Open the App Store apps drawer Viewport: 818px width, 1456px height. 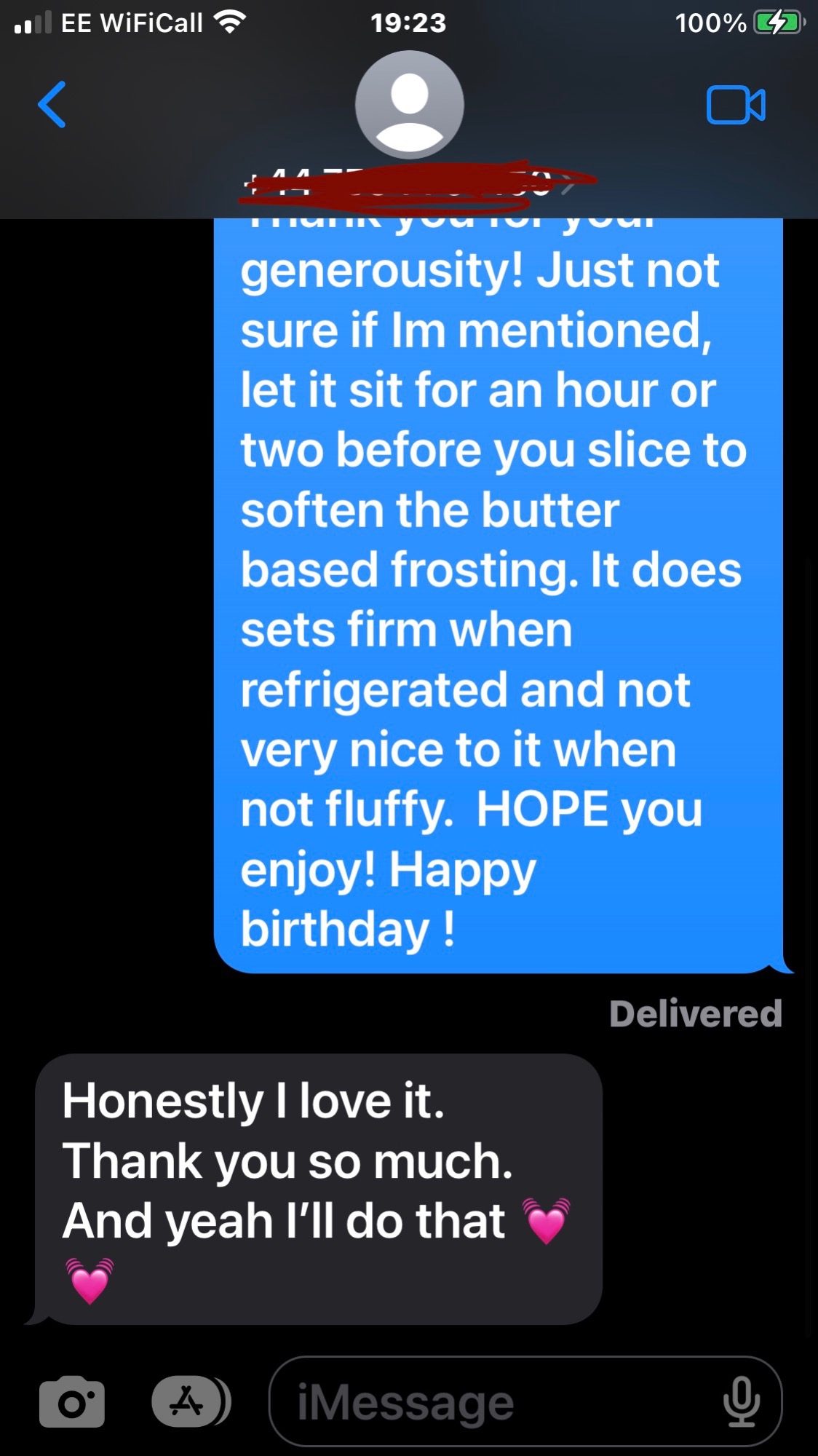pyautogui.click(x=188, y=1401)
